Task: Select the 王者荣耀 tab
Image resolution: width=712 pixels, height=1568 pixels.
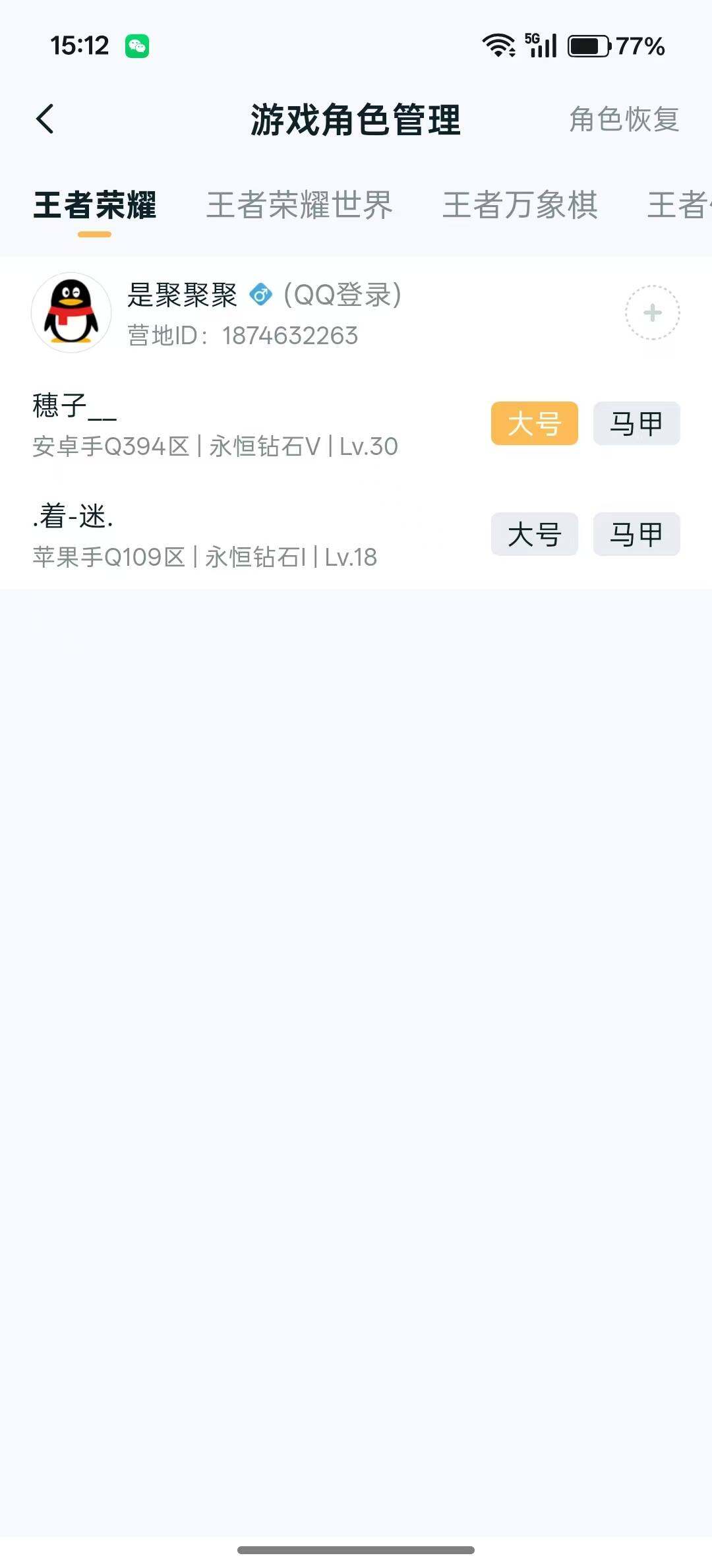Action: [96, 206]
